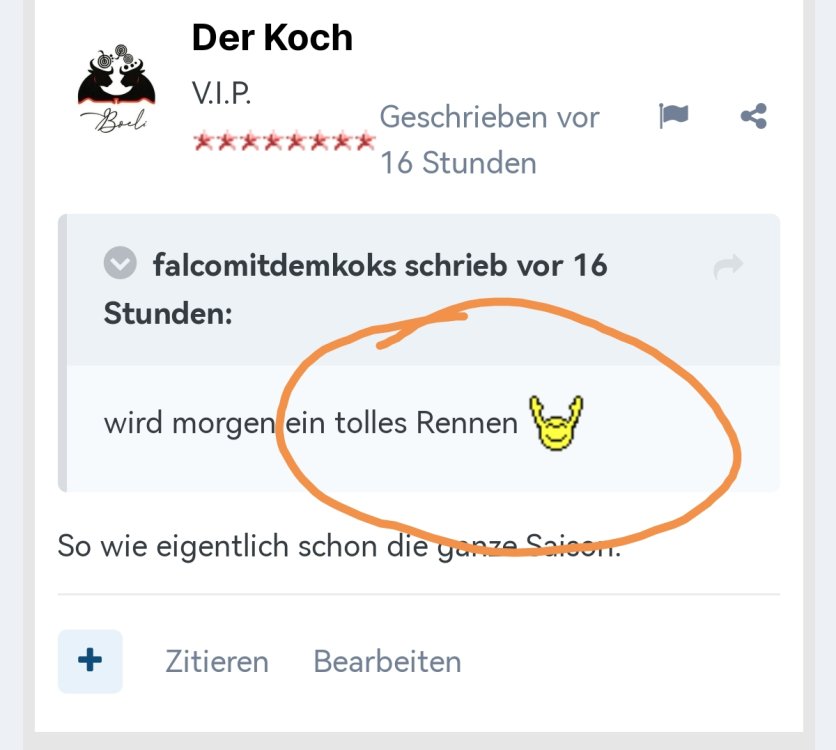Share Der Koch's post
The width and height of the screenshot is (836, 750).
point(753,116)
